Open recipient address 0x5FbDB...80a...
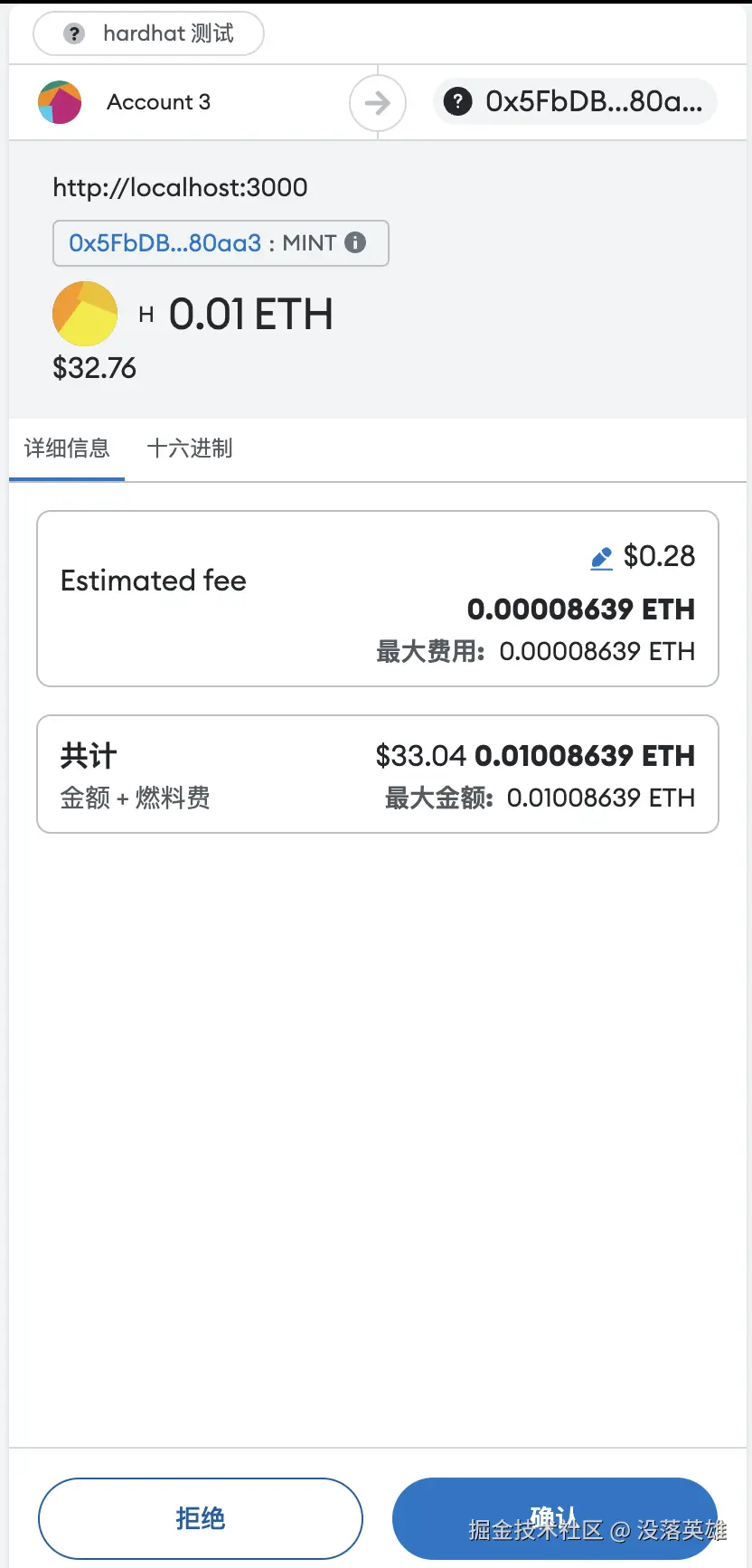Viewport: 752px width, 1568px height. point(576,101)
